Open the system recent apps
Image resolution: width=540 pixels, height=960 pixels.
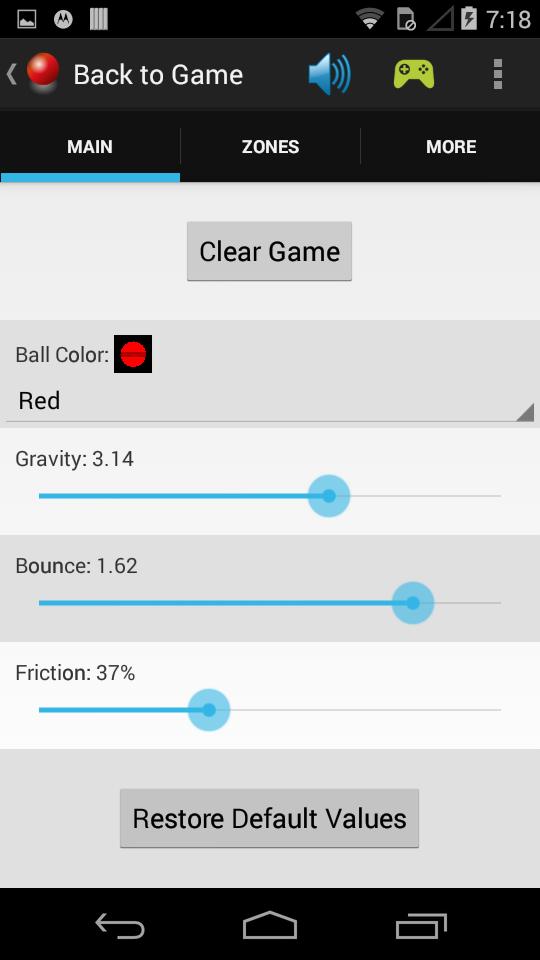point(421,925)
